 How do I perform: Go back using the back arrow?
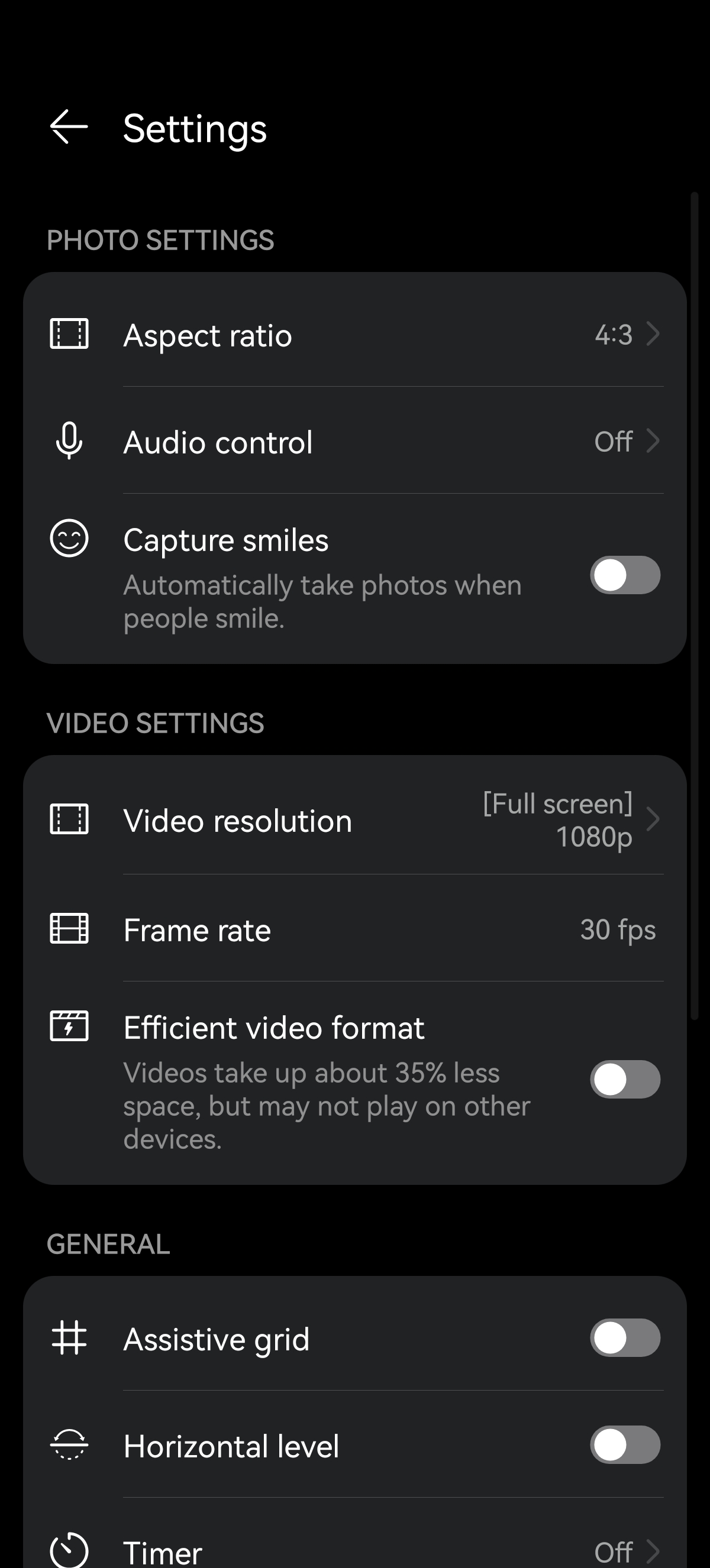(69, 127)
